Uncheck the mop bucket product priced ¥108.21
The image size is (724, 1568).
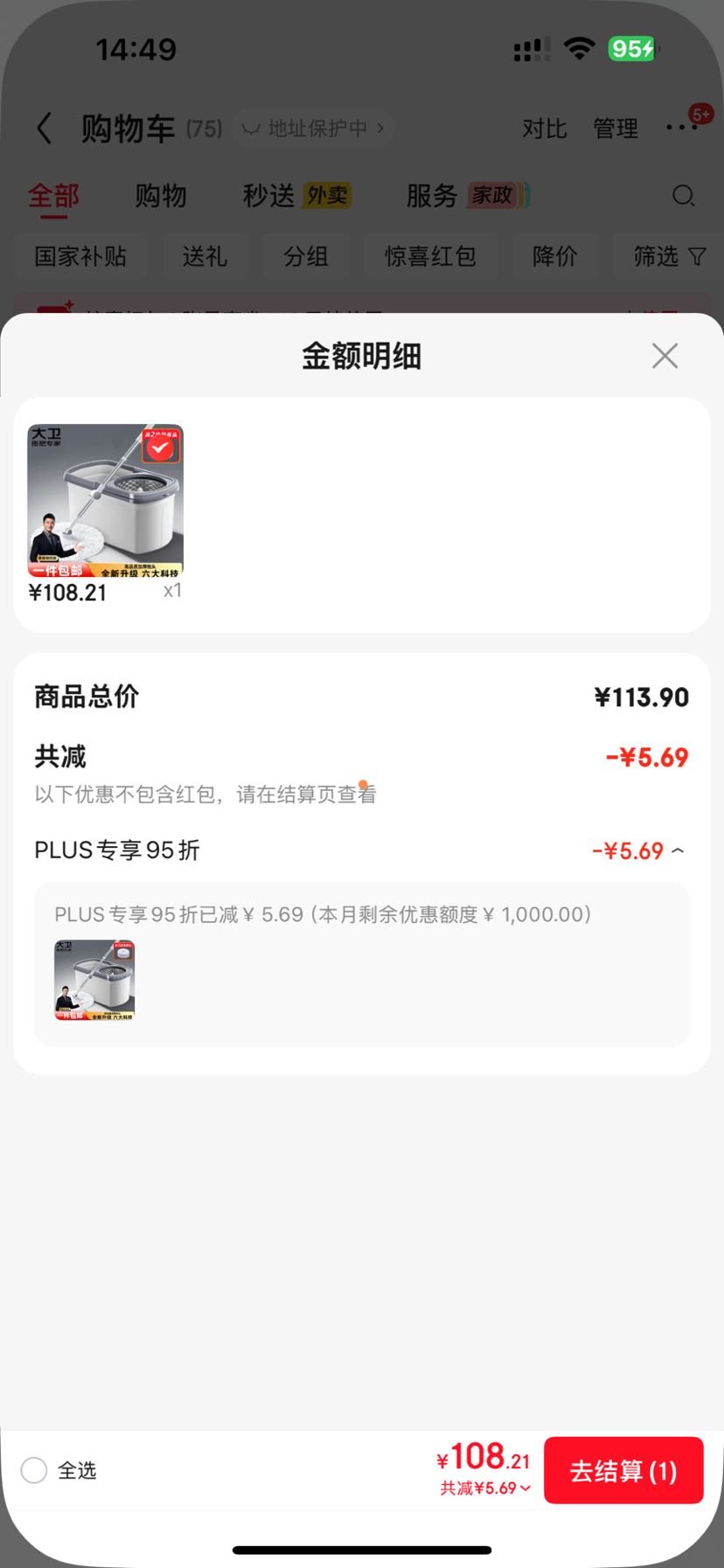pyautogui.click(x=161, y=448)
